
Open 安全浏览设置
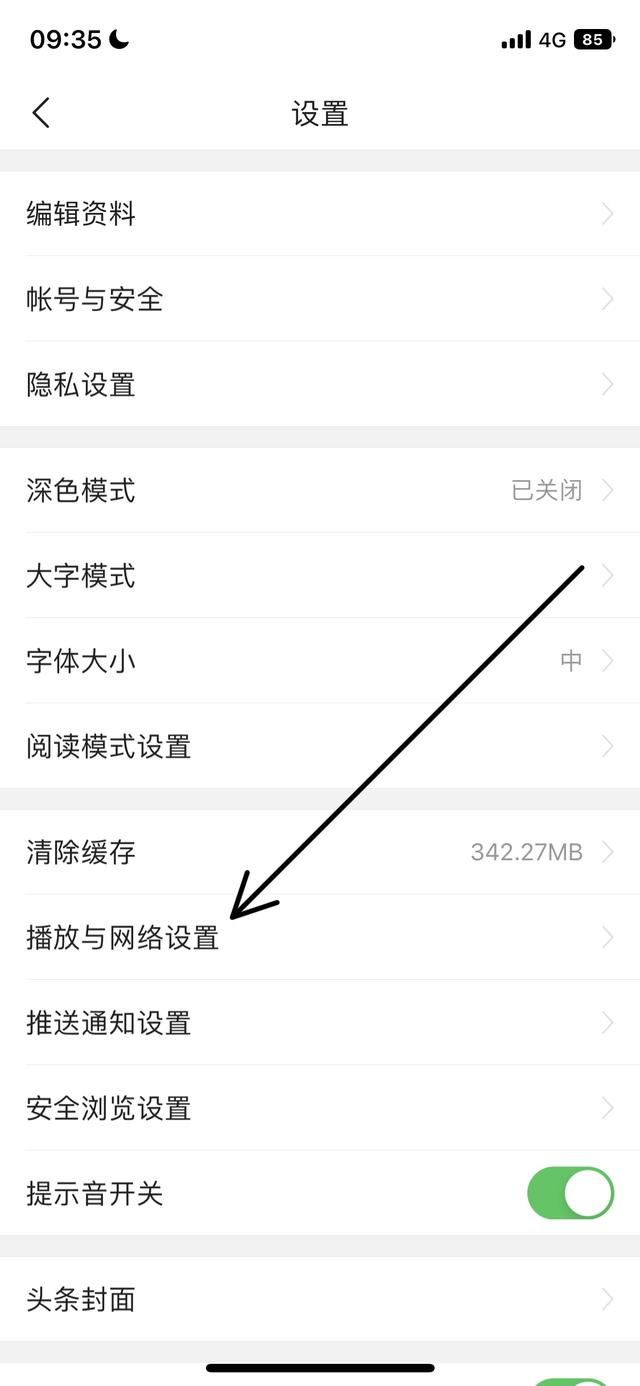320,1108
